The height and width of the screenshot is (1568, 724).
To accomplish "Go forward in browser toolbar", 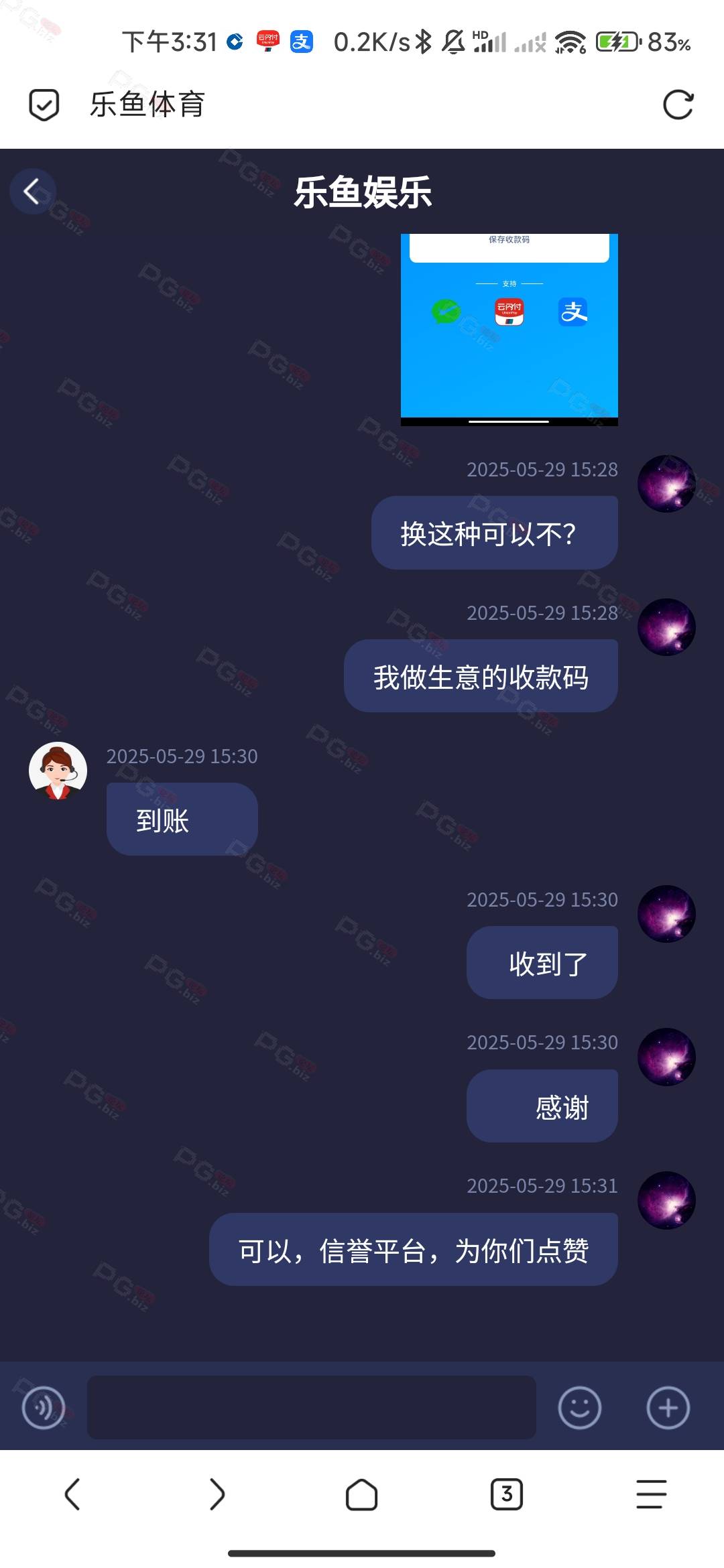I will point(217,1494).
